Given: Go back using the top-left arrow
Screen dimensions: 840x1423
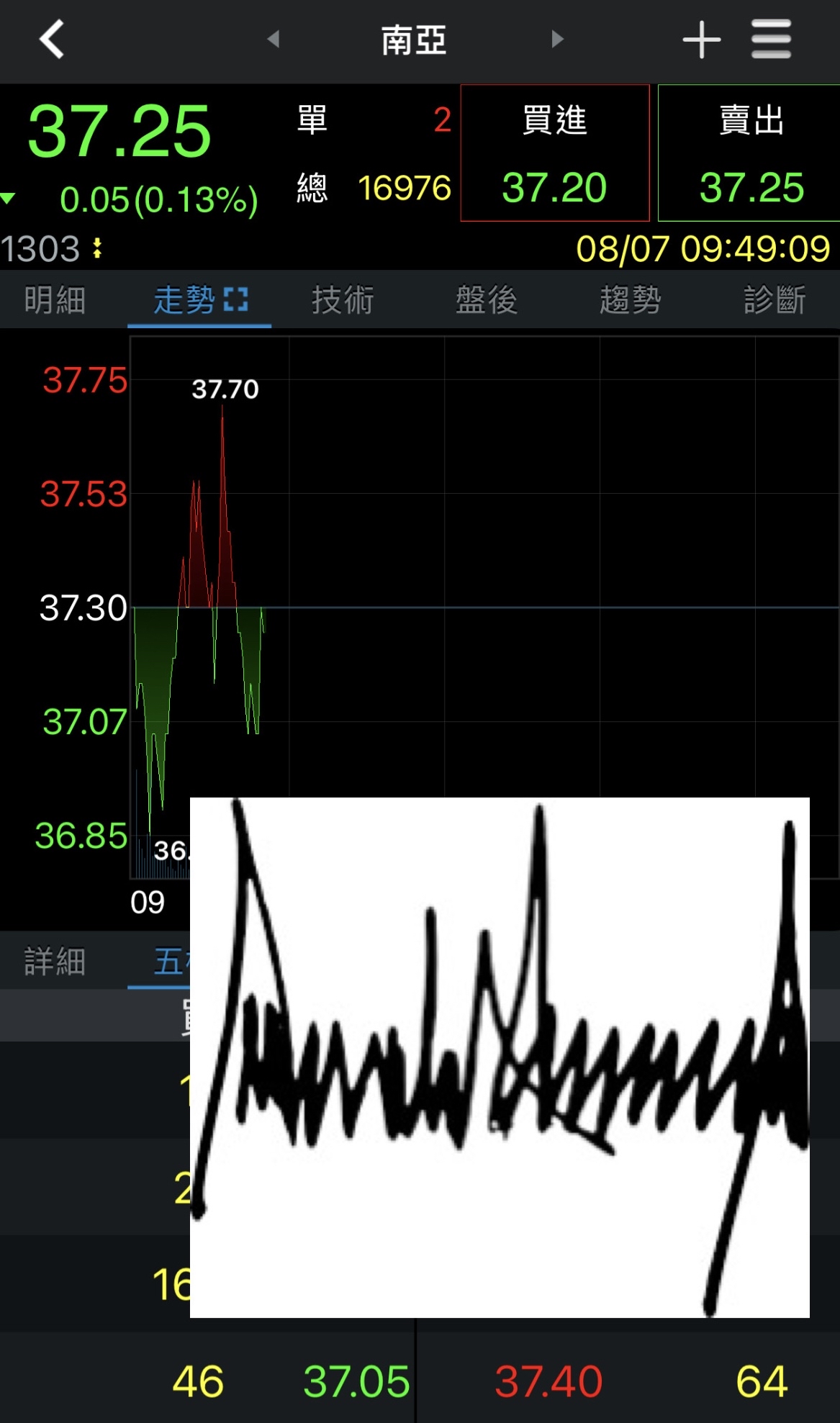Looking at the screenshot, I should [52, 40].
